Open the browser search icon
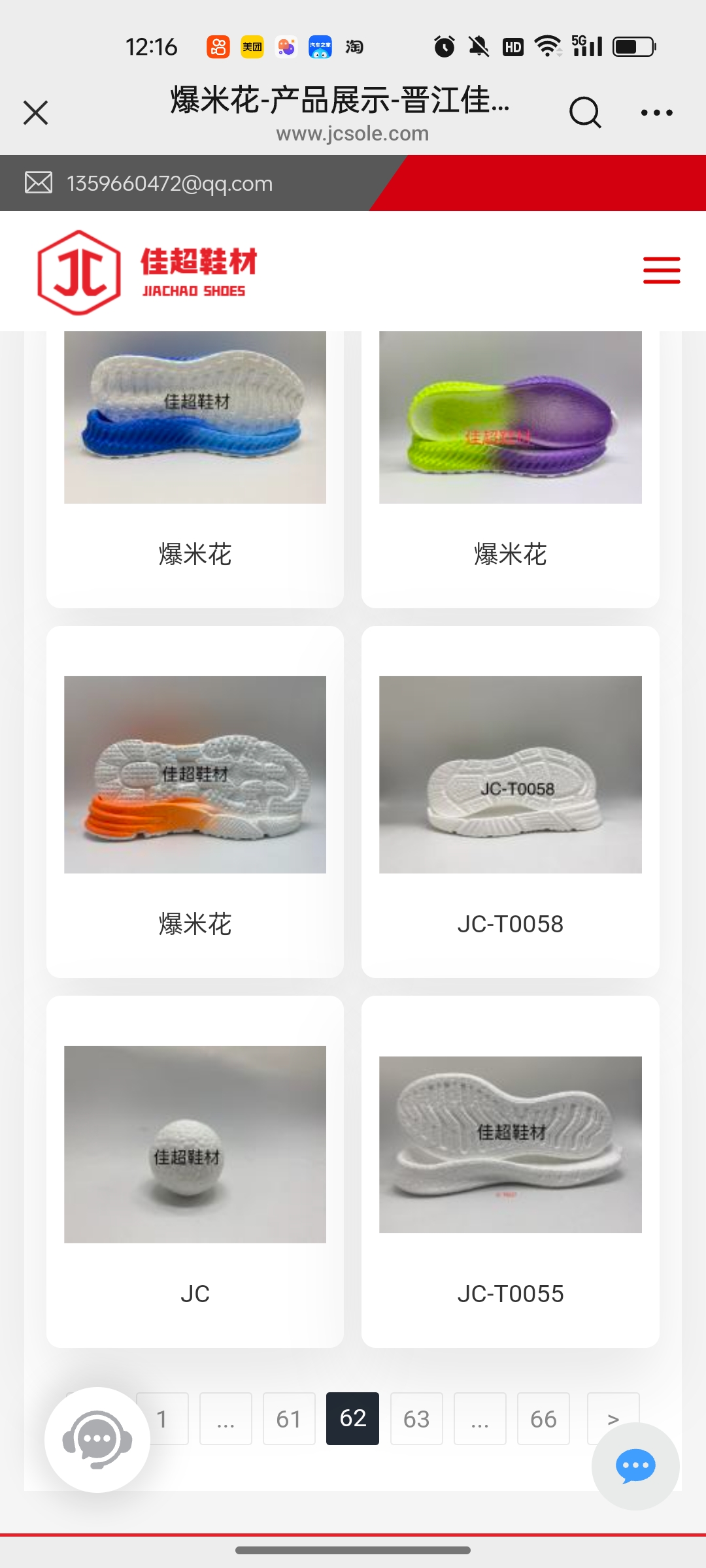Viewport: 706px width, 1568px height. coord(584,112)
